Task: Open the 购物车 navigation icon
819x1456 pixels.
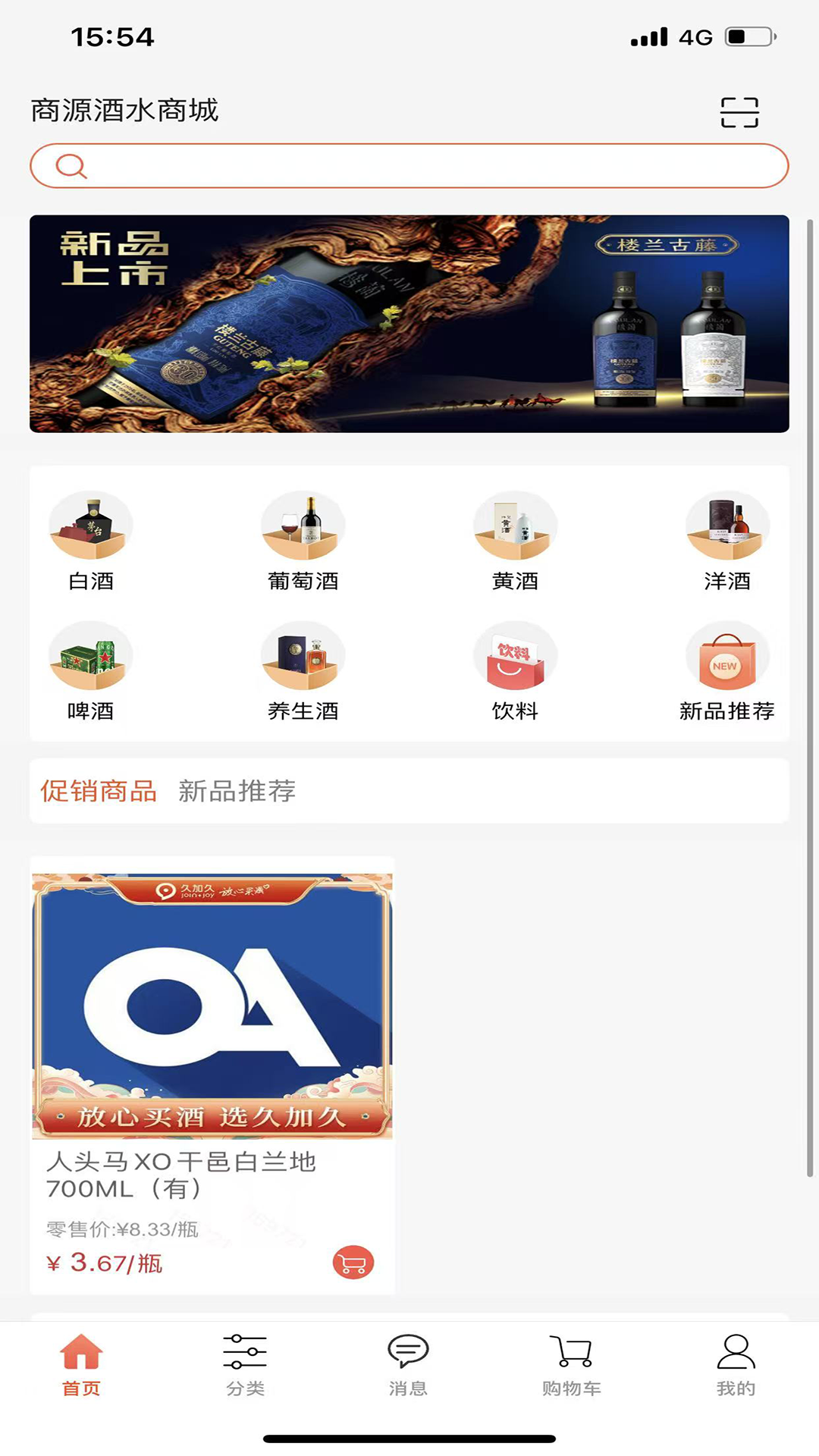Action: [x=573, y=1365]
